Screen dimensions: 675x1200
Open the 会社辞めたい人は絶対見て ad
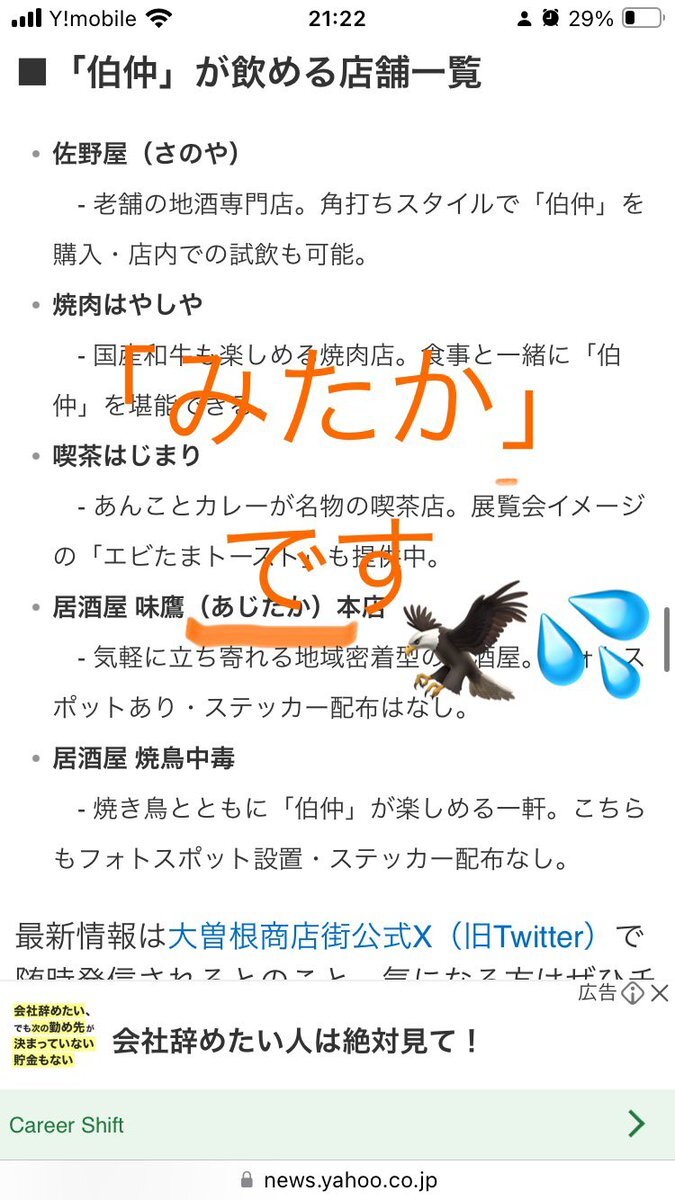coord(296,1041)
